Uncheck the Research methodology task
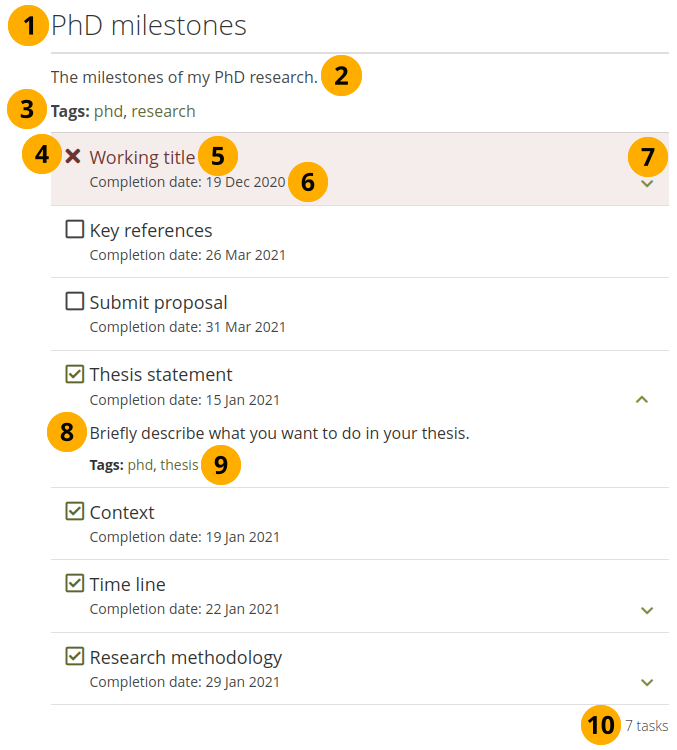 [74, 657]
